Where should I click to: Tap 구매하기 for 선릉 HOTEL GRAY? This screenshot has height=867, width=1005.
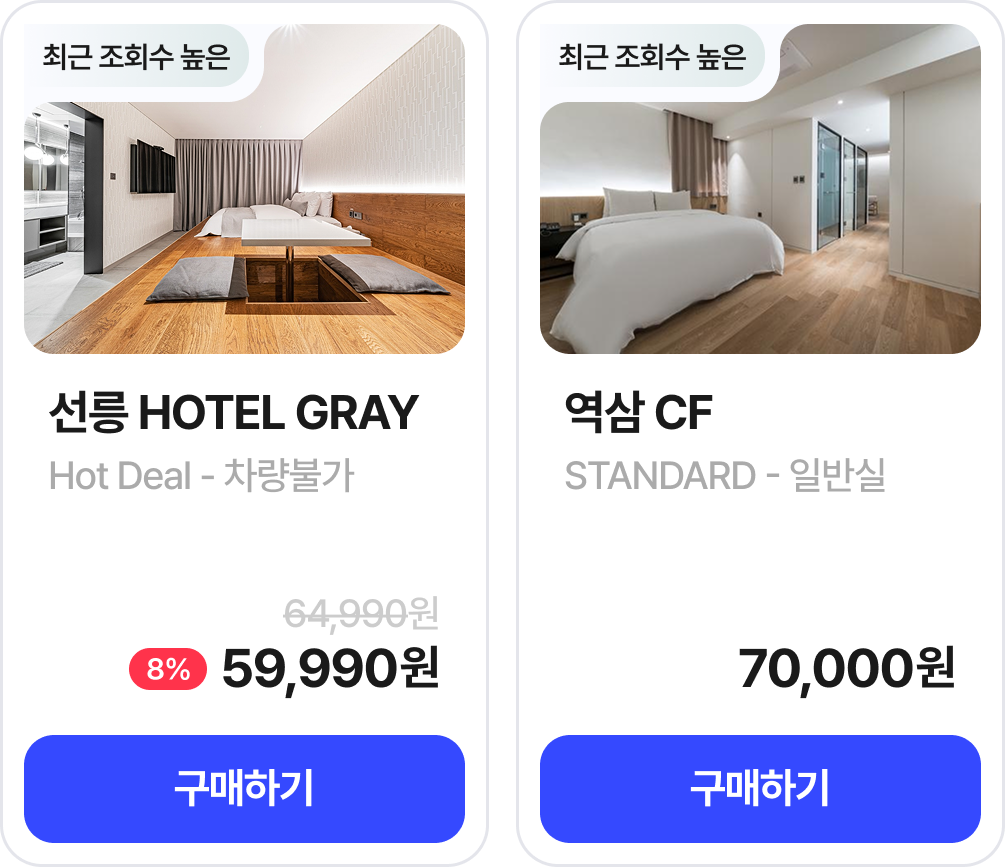click(x=244, y=789)
